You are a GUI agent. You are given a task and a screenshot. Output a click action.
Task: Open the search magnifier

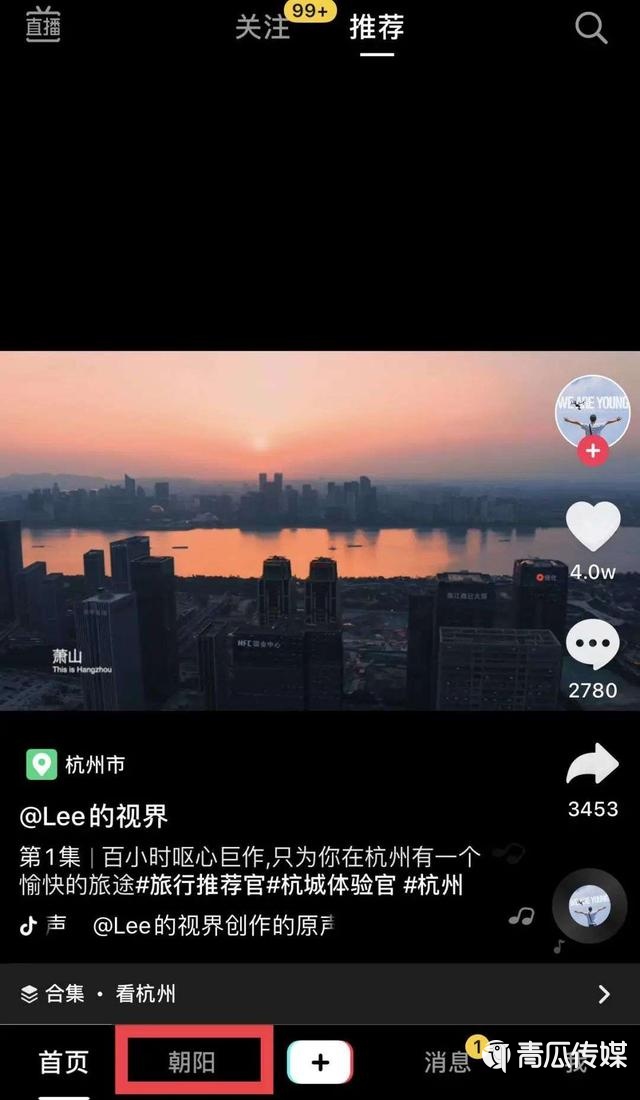click(x=591, y=29)
